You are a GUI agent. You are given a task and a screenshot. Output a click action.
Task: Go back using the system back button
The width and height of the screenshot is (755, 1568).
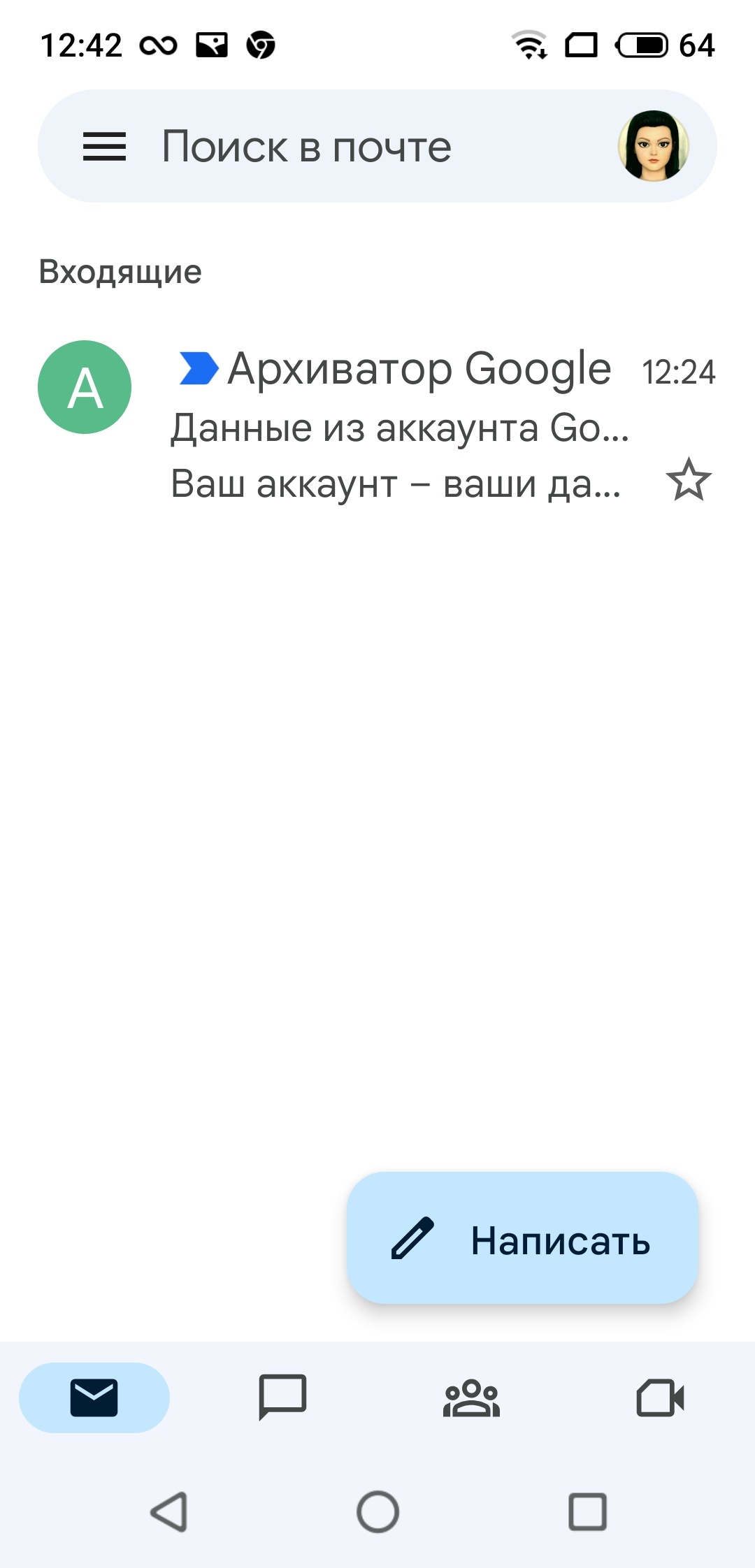[x=169, y=1512]
